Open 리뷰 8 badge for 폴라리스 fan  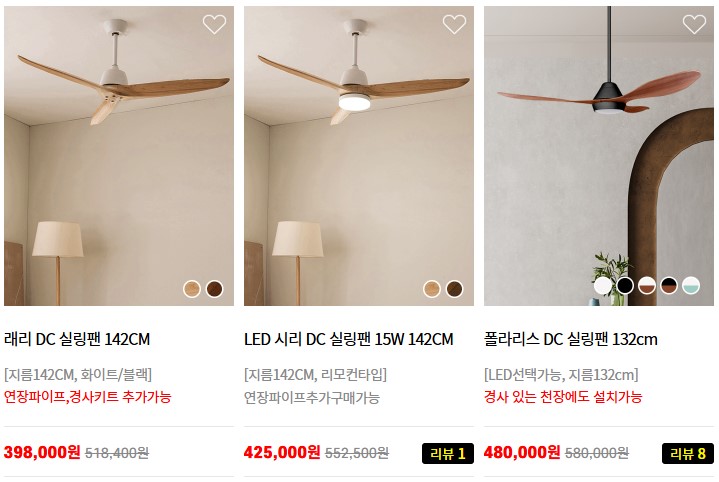coord(688,453)
